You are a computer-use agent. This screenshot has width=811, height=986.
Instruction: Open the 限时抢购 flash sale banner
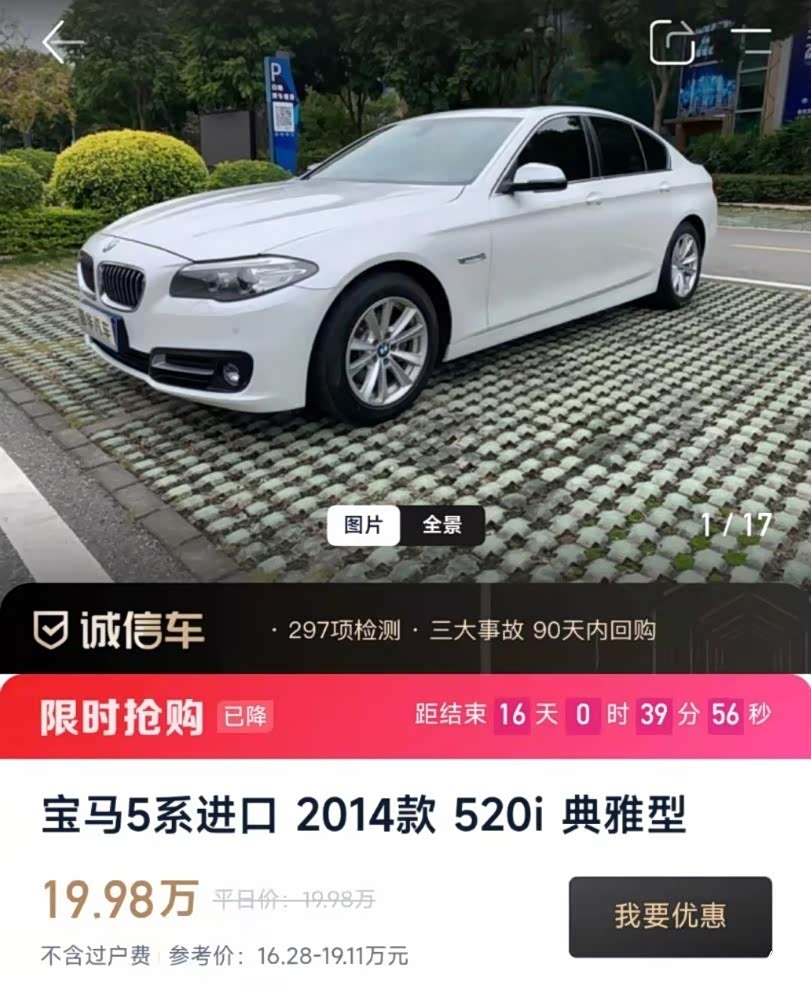pos(405,716)
